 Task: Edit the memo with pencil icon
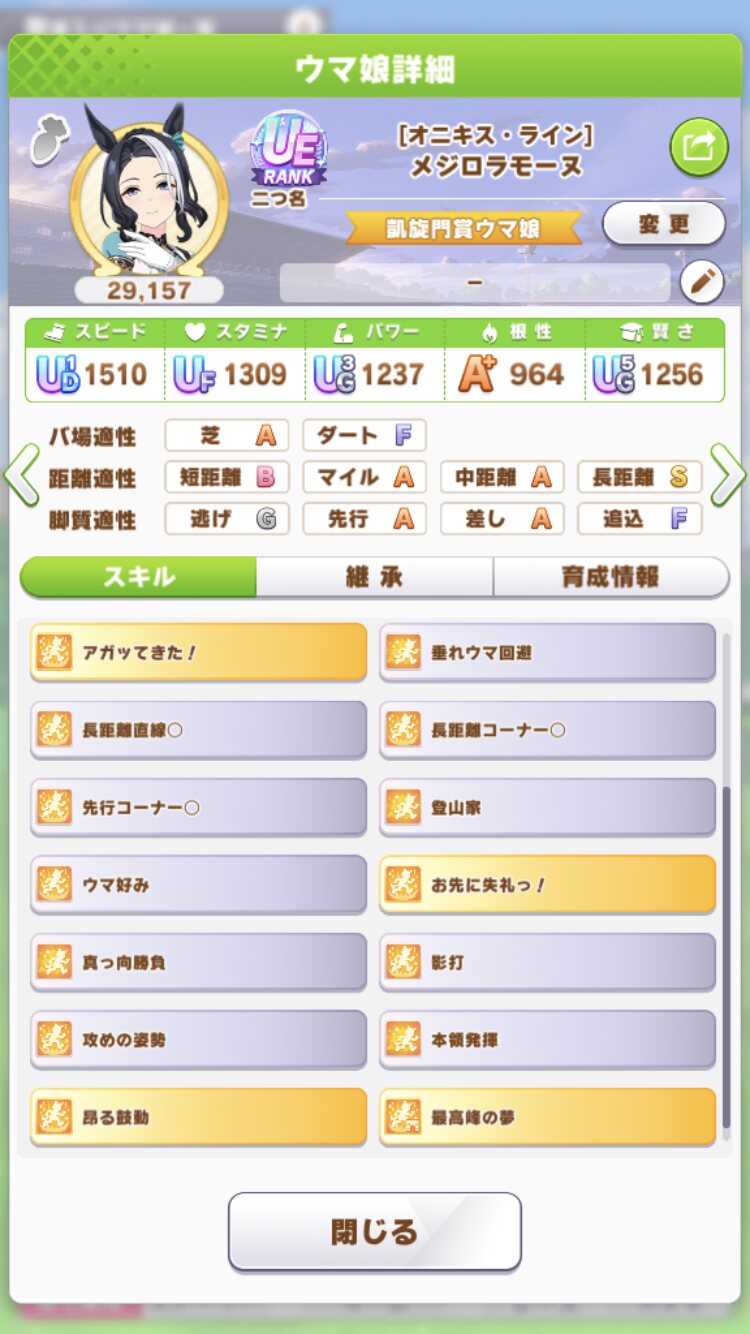point(701,283)
